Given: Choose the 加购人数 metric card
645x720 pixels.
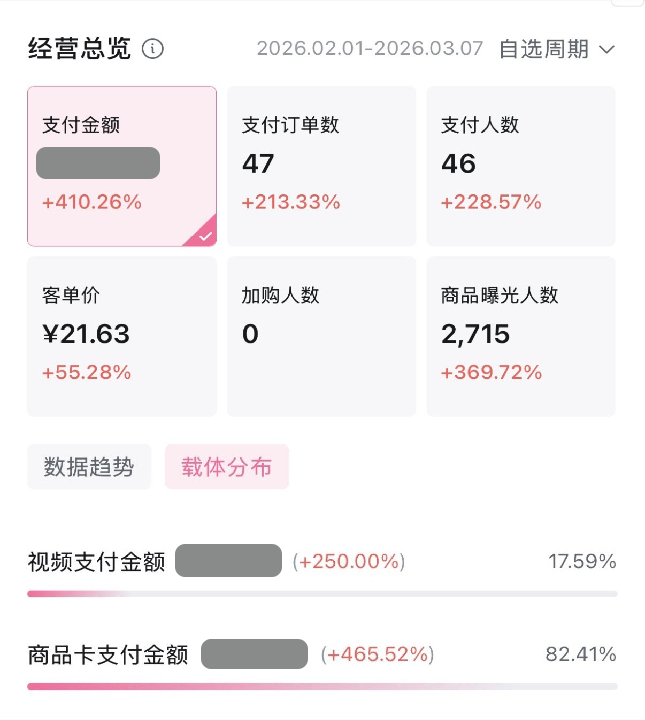Looking at the screenshot, I should 321,336.
